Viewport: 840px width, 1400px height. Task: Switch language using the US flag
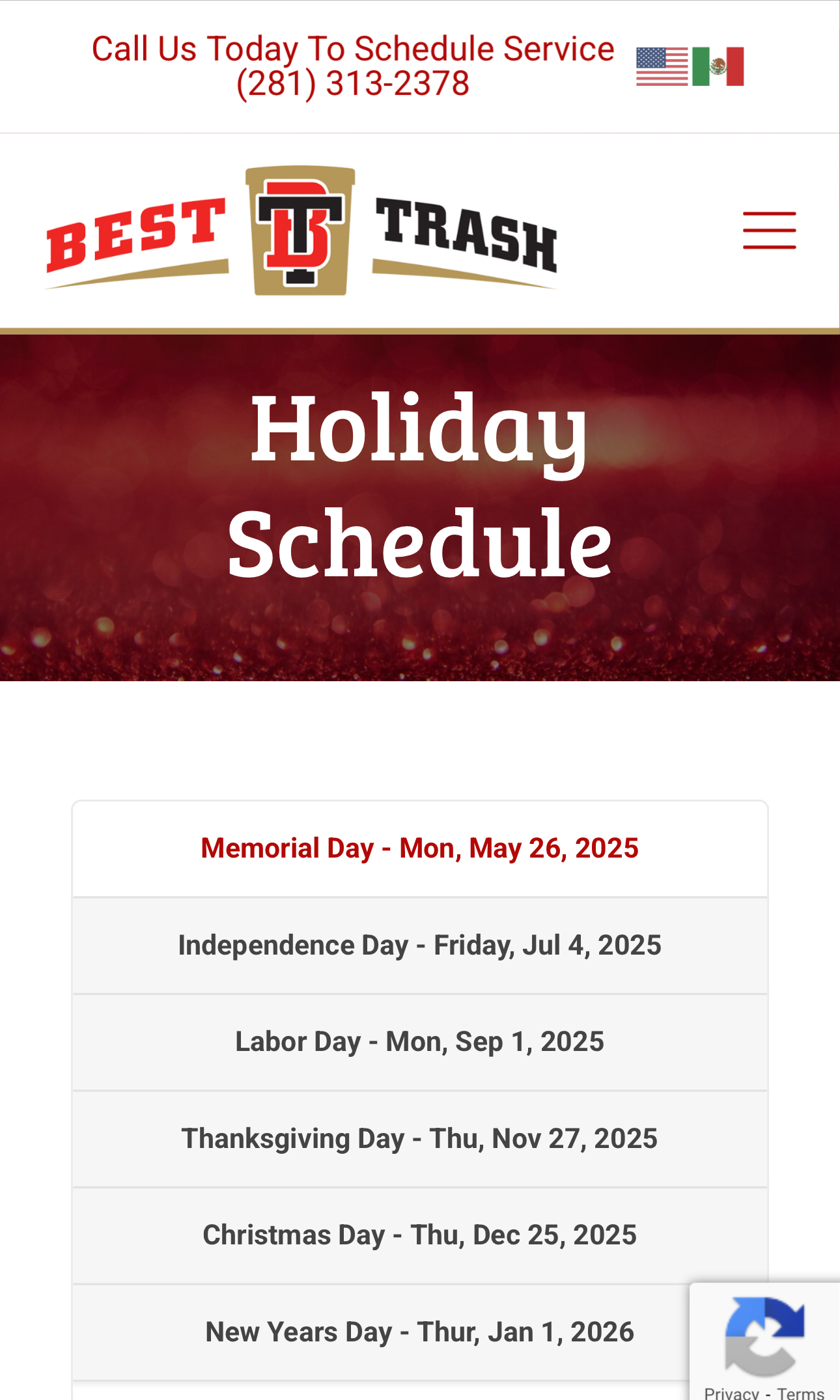[662, 66]
